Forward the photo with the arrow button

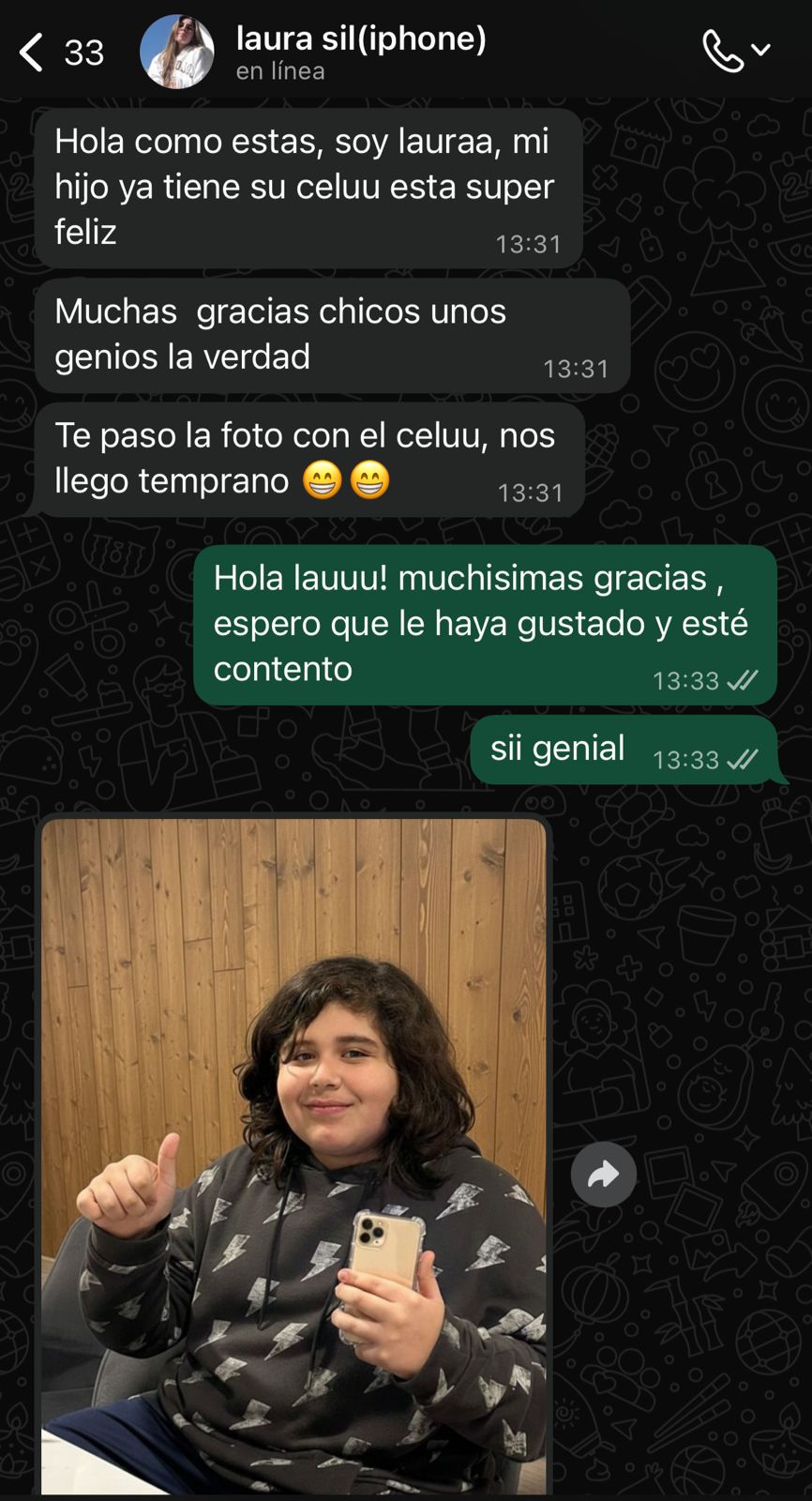pos(603,1175)
